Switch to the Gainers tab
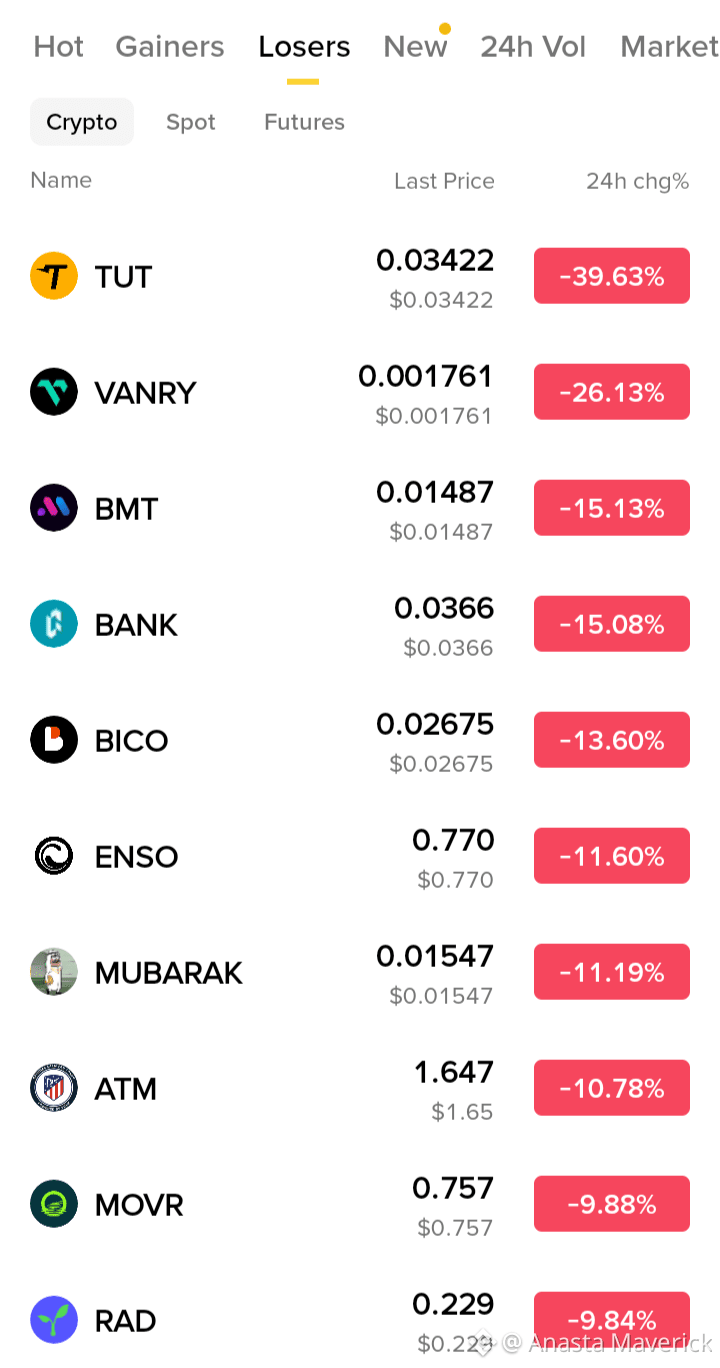 tap(170, 47)
